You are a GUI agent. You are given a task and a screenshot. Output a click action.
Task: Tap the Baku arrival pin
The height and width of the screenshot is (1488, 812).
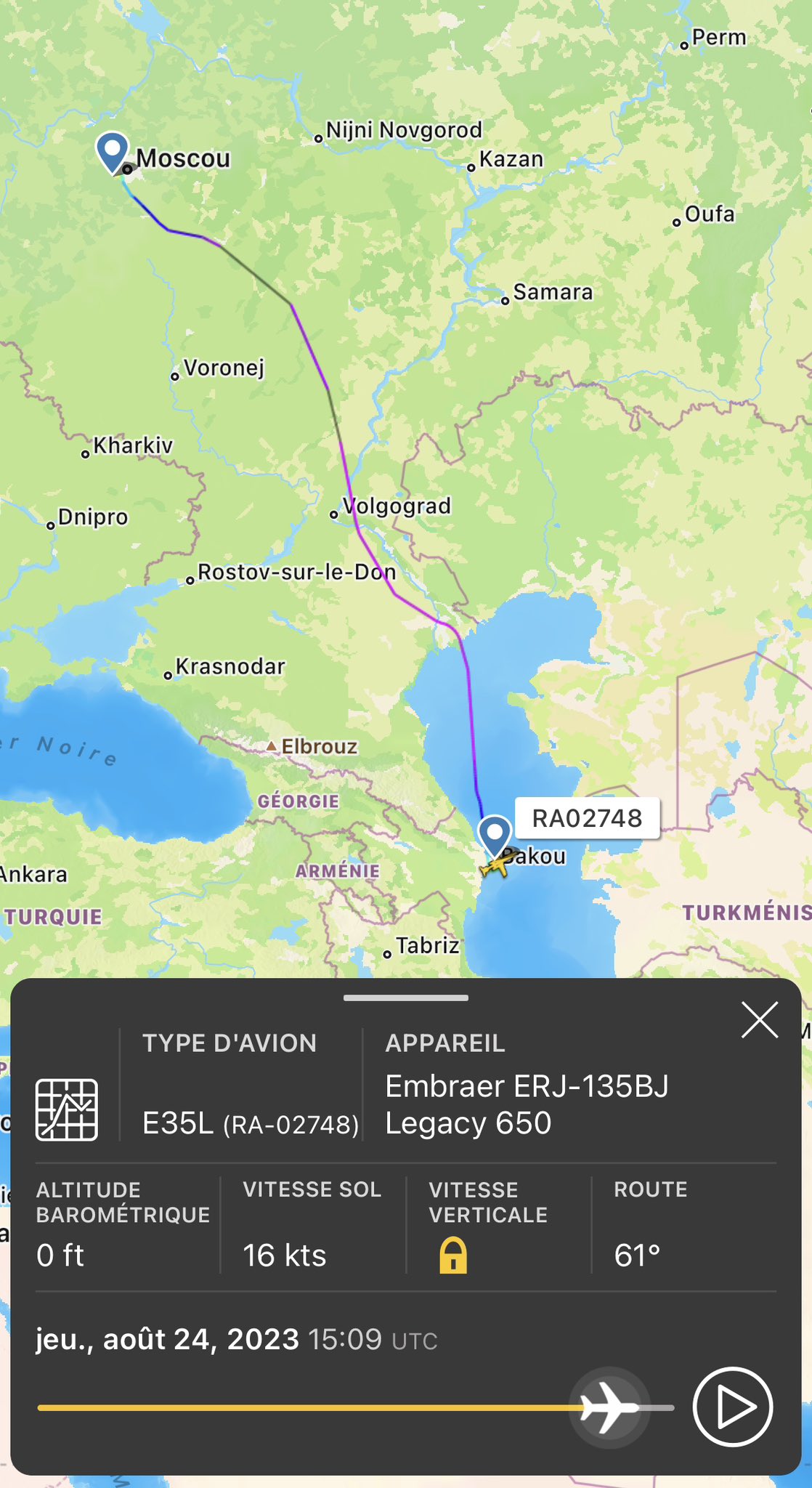click(495, 834)
